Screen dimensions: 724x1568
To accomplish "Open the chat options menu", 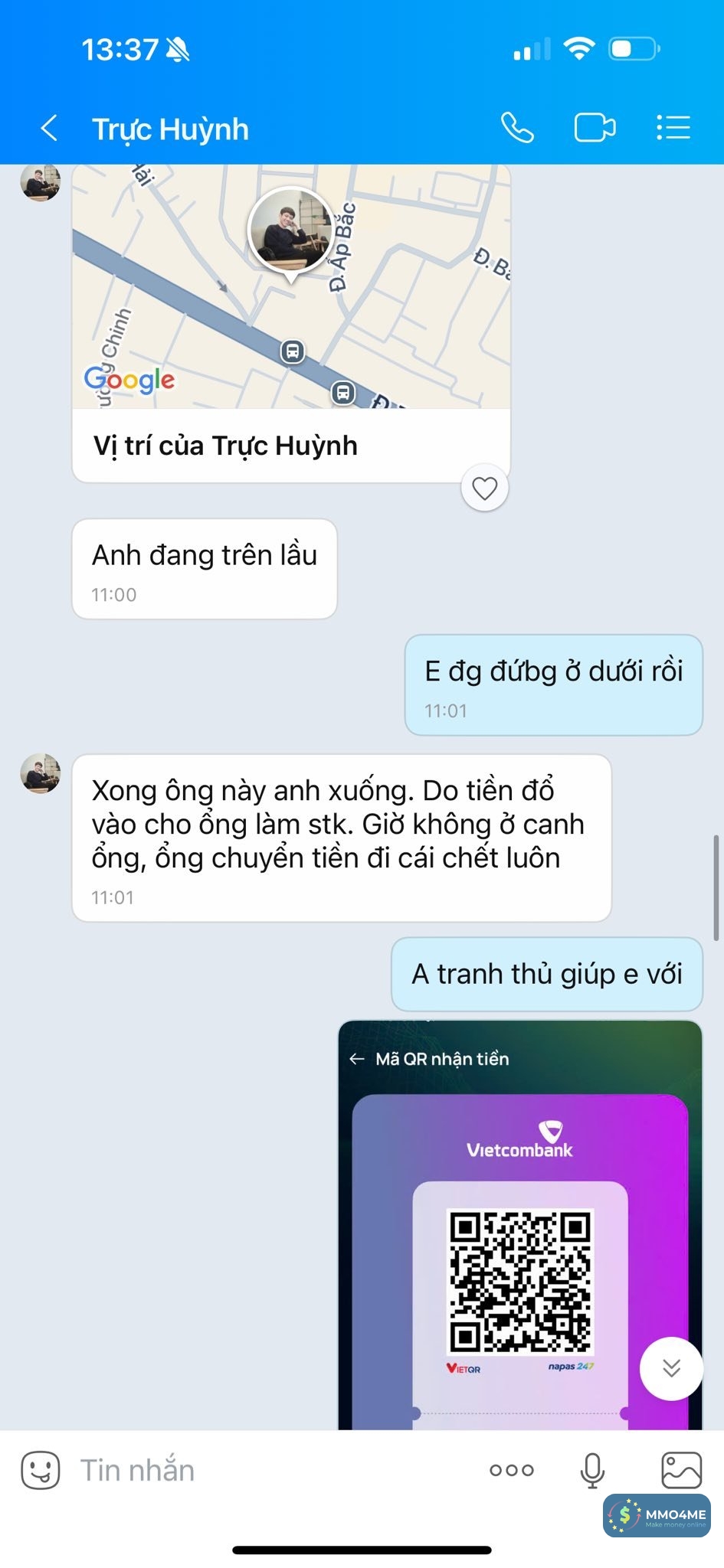I will coord(673,128).
